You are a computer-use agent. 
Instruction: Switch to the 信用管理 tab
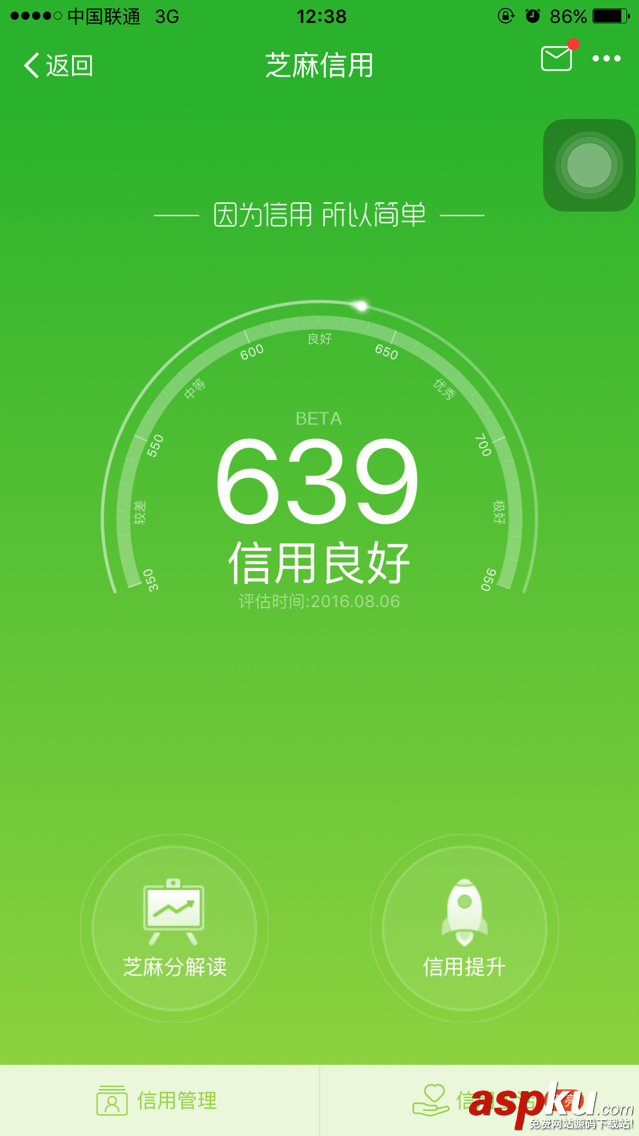click(x=158, y=1100)
